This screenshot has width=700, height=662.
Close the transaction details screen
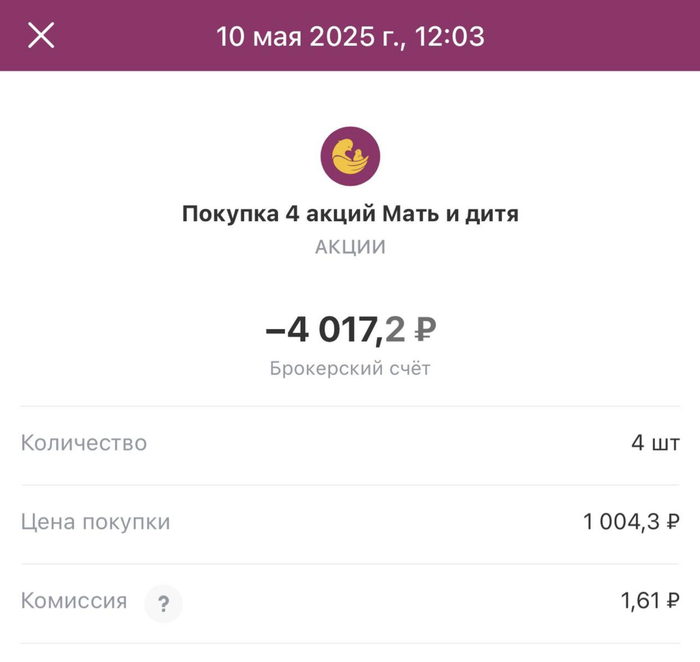point(41,36)
